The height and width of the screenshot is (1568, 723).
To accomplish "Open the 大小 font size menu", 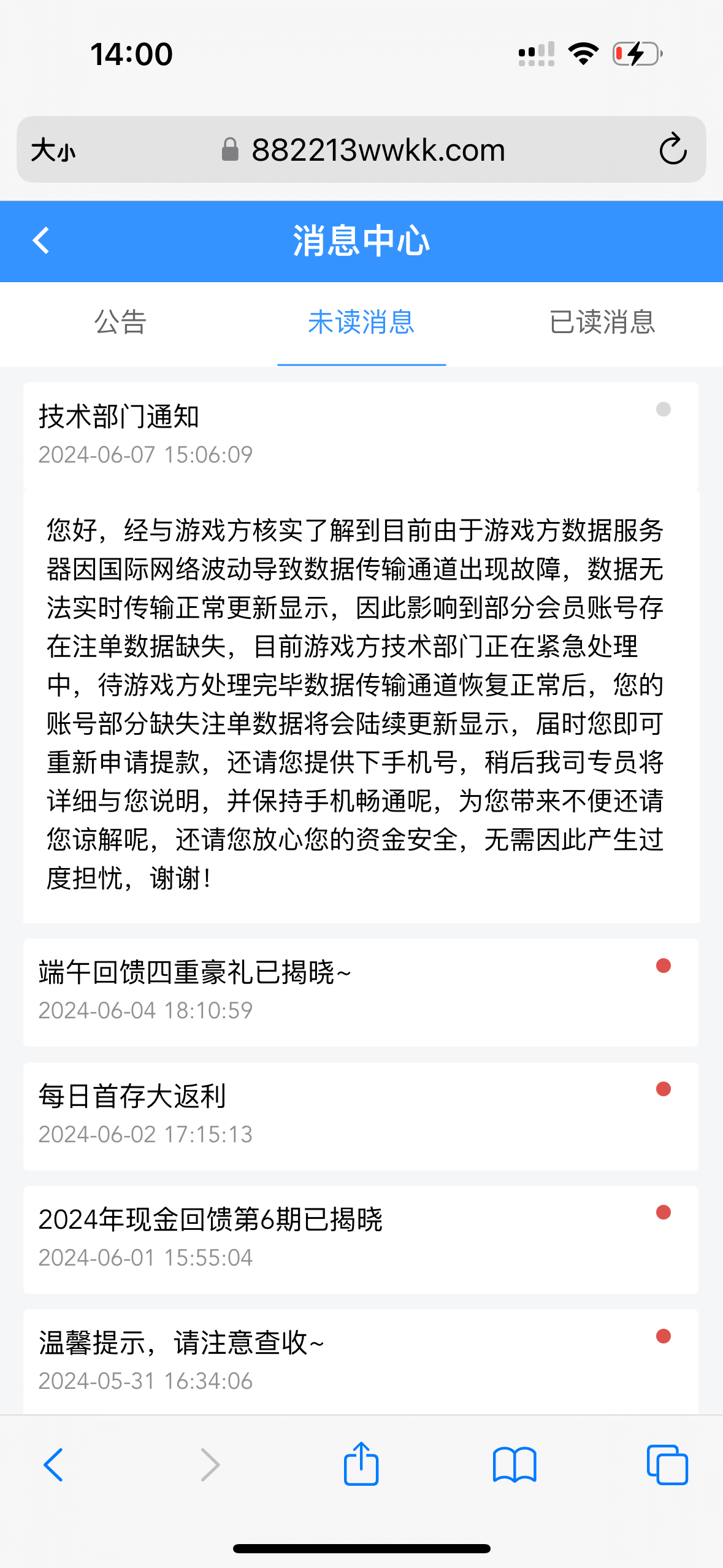I will tap(52, 149).
